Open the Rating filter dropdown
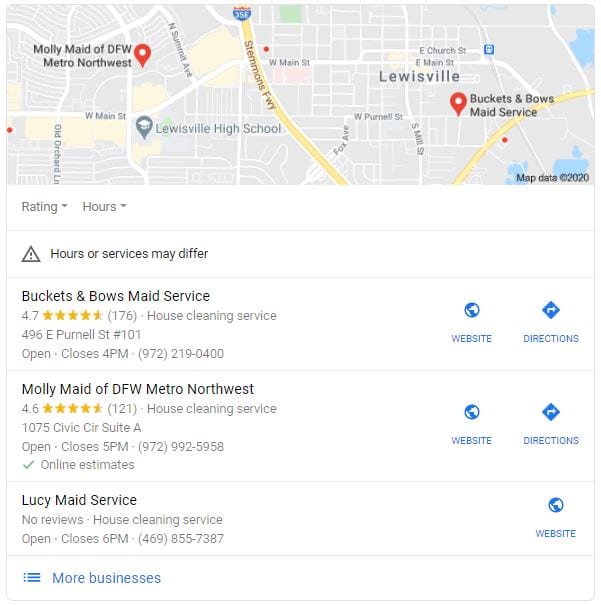Image resolution: width=601 pixels, height=605 pixels. [44, 207]
